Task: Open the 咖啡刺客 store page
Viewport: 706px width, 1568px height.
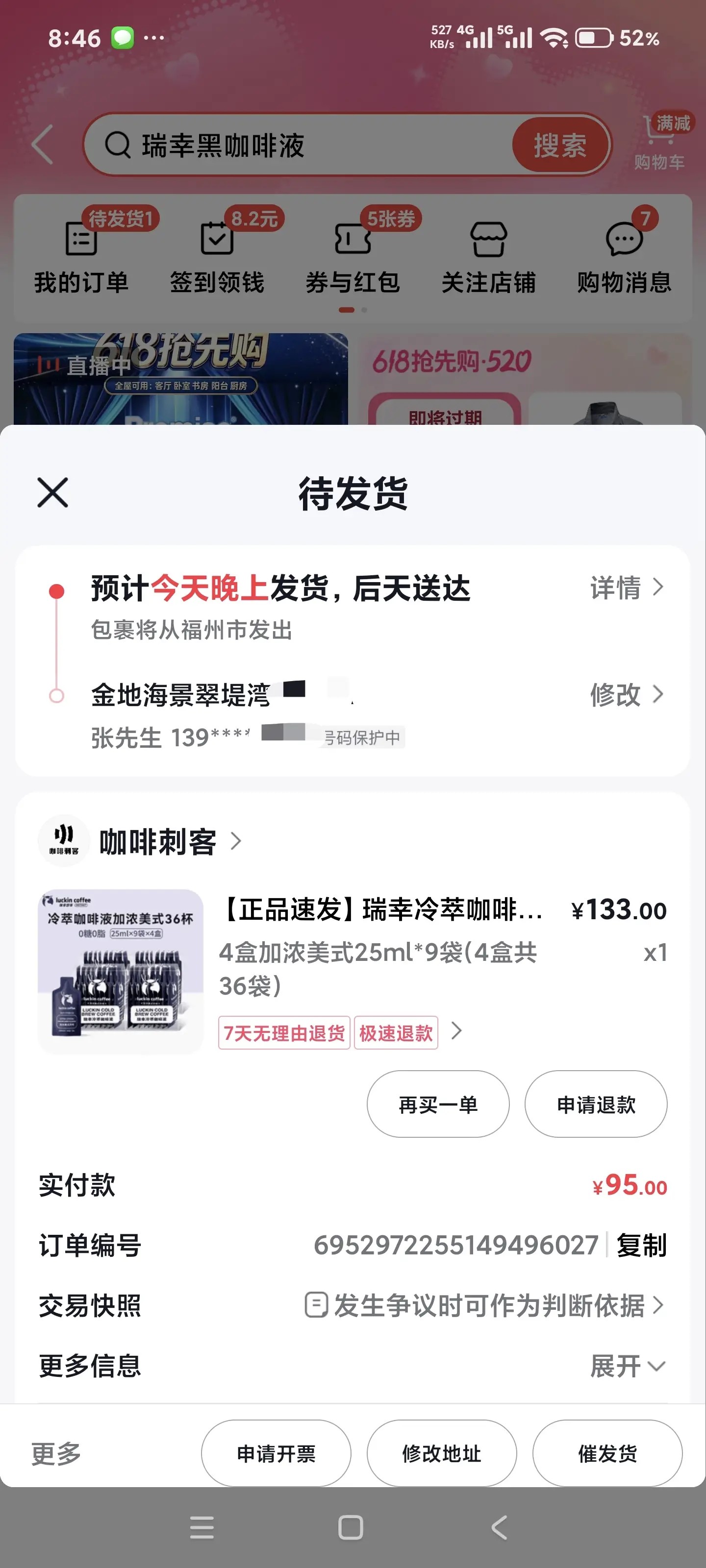Action: [141, 842]
